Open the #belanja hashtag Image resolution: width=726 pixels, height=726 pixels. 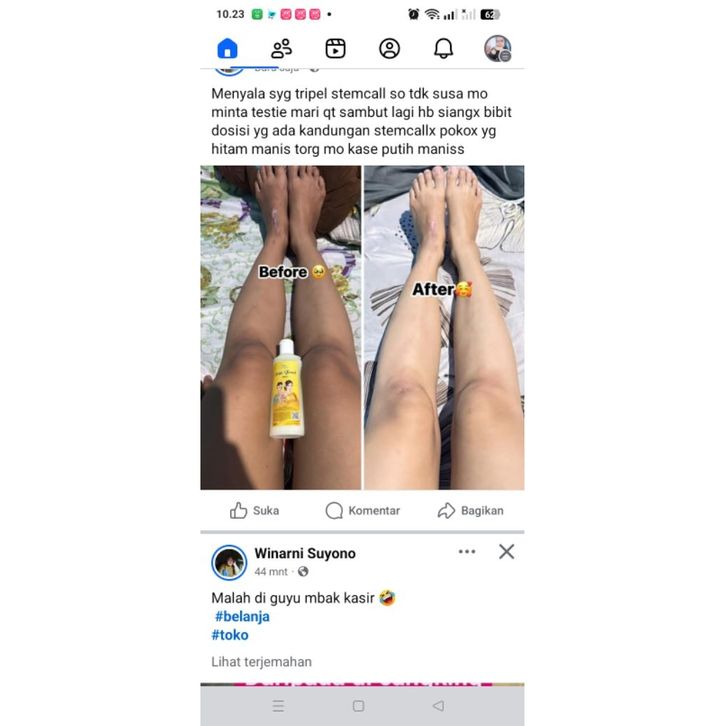241,616
